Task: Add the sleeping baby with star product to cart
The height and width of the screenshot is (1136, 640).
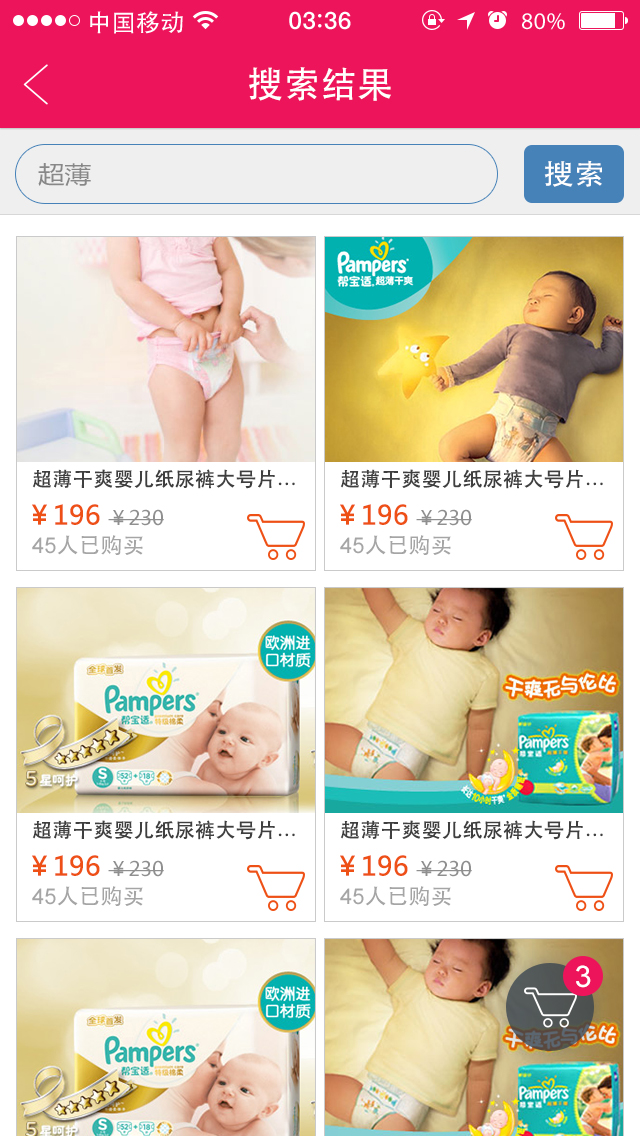Action: [x=583, y=537]
